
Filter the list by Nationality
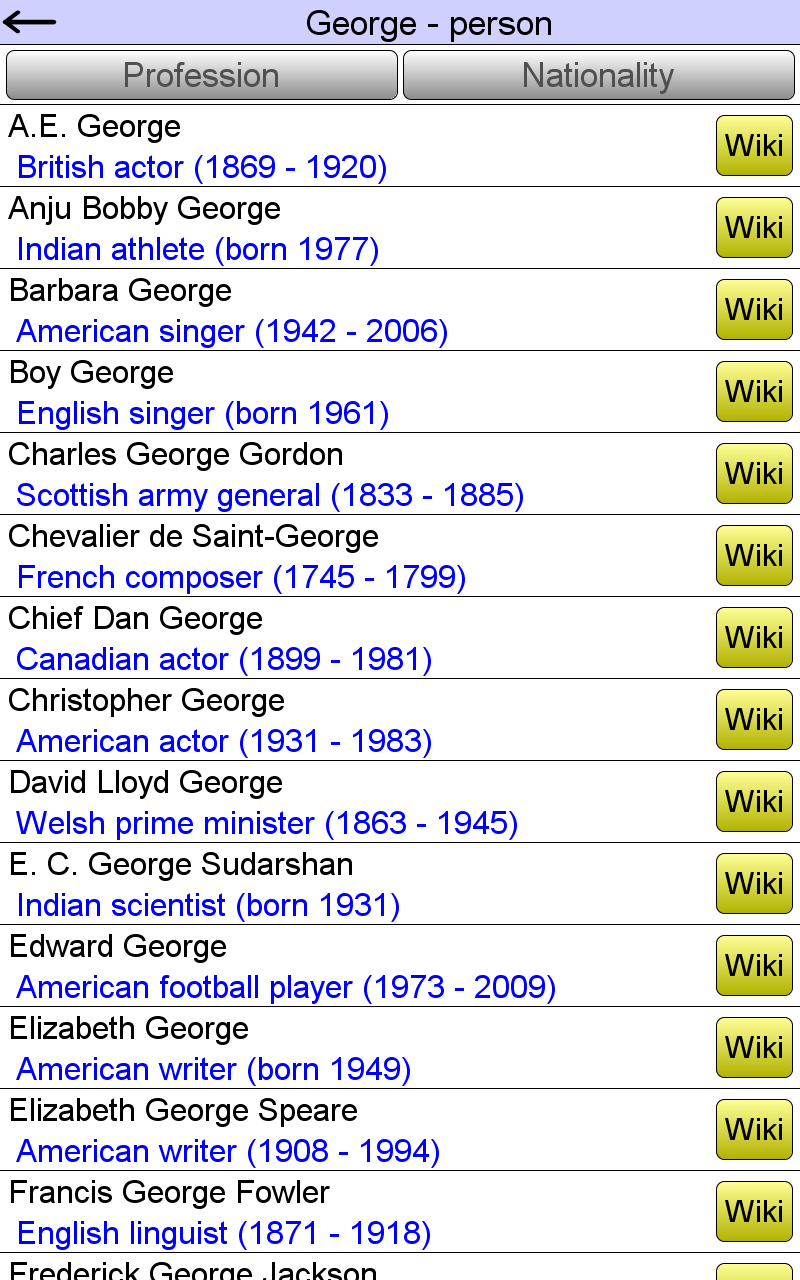click(x=598, y=76)
